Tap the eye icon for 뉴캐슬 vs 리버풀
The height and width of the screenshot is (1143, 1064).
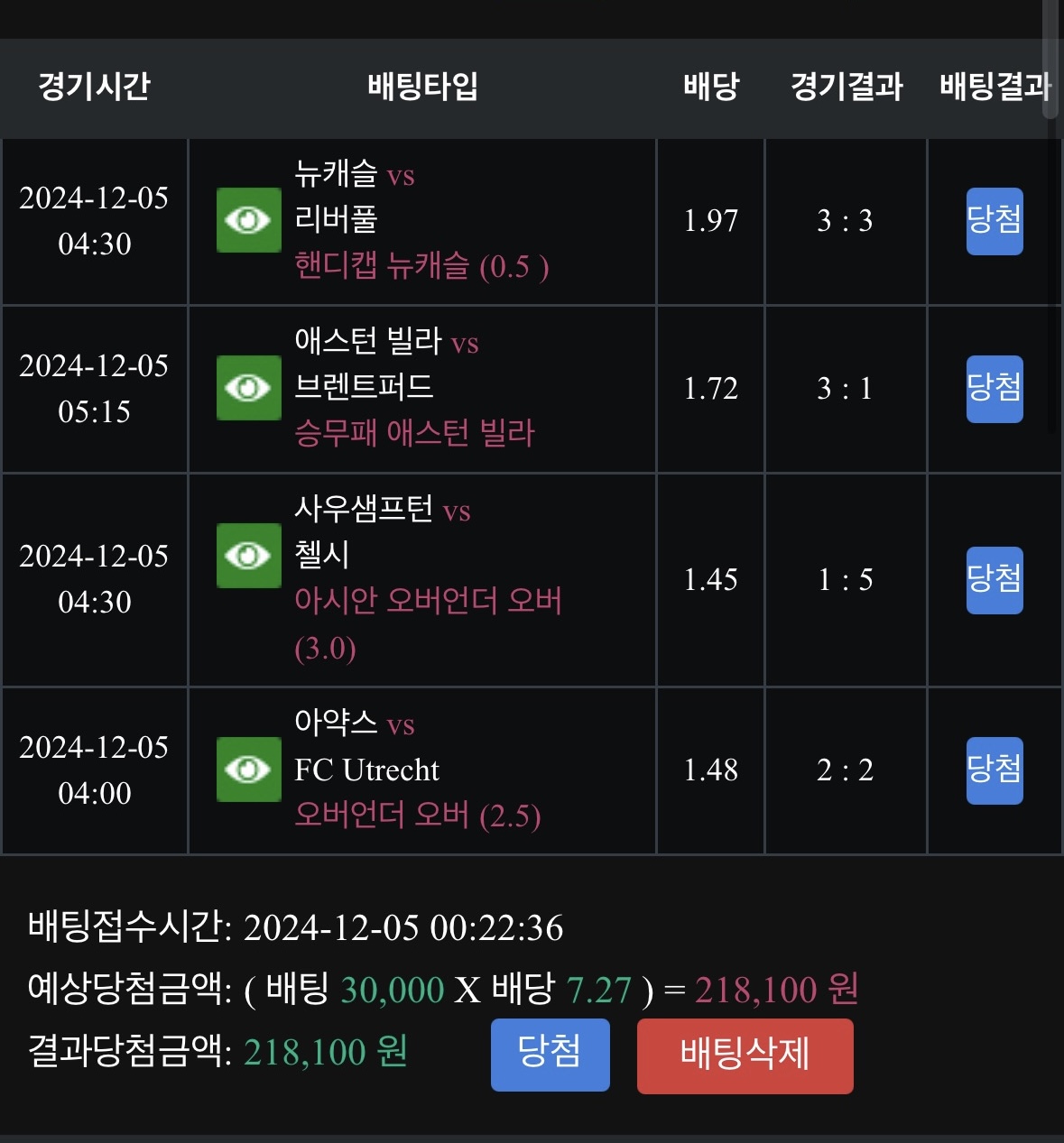click(248, 220)
